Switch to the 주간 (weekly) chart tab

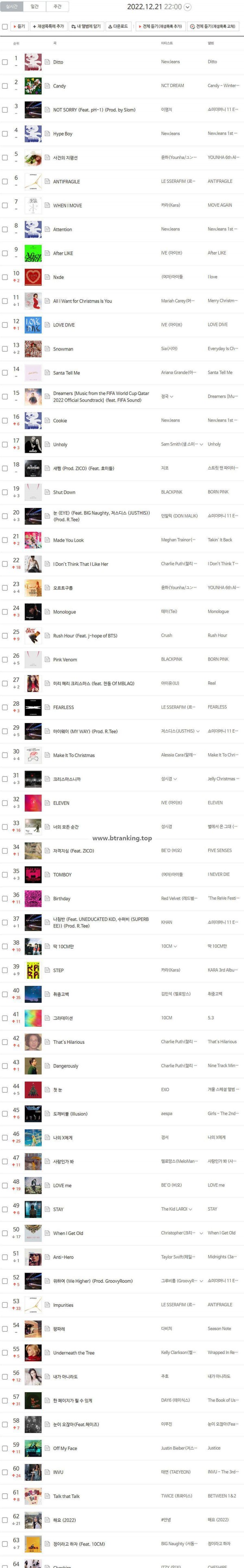point(57,7)
